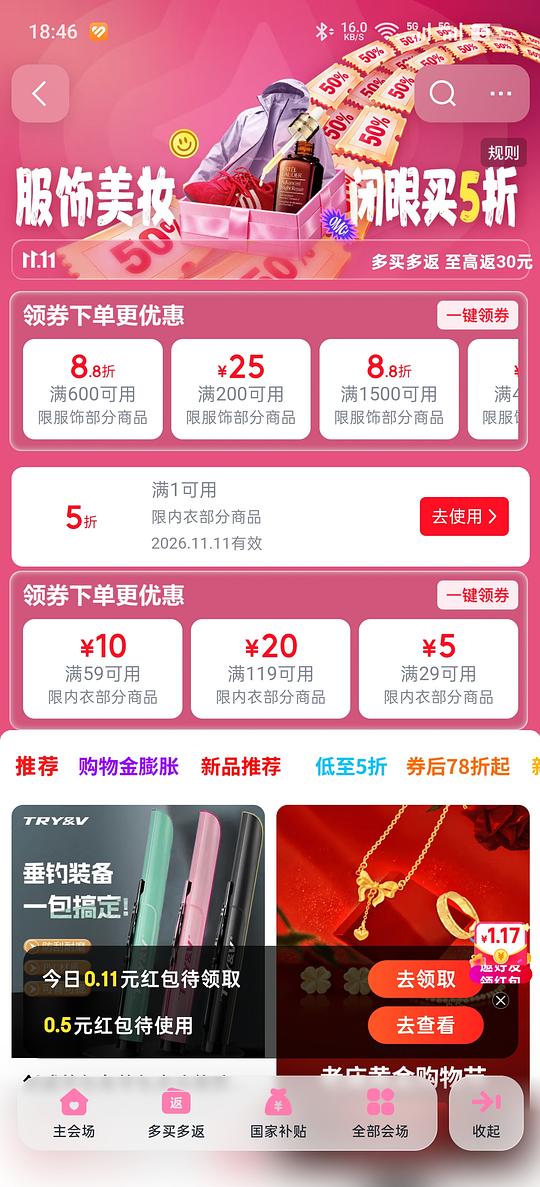The width and height of the screenshot is (540, 1187).
Task: Tap 去使用 on the 5折 coupon
Action: pyautogui.click(x=464, y=516)
